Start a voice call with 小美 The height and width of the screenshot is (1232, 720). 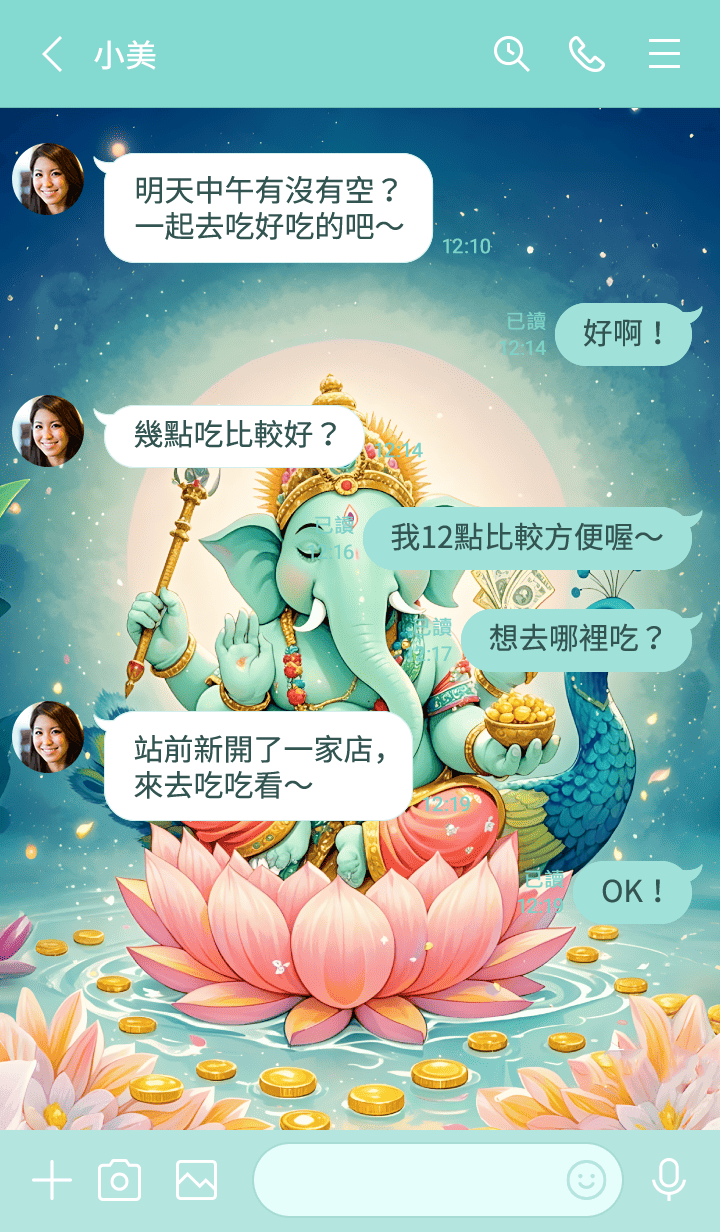587,54
